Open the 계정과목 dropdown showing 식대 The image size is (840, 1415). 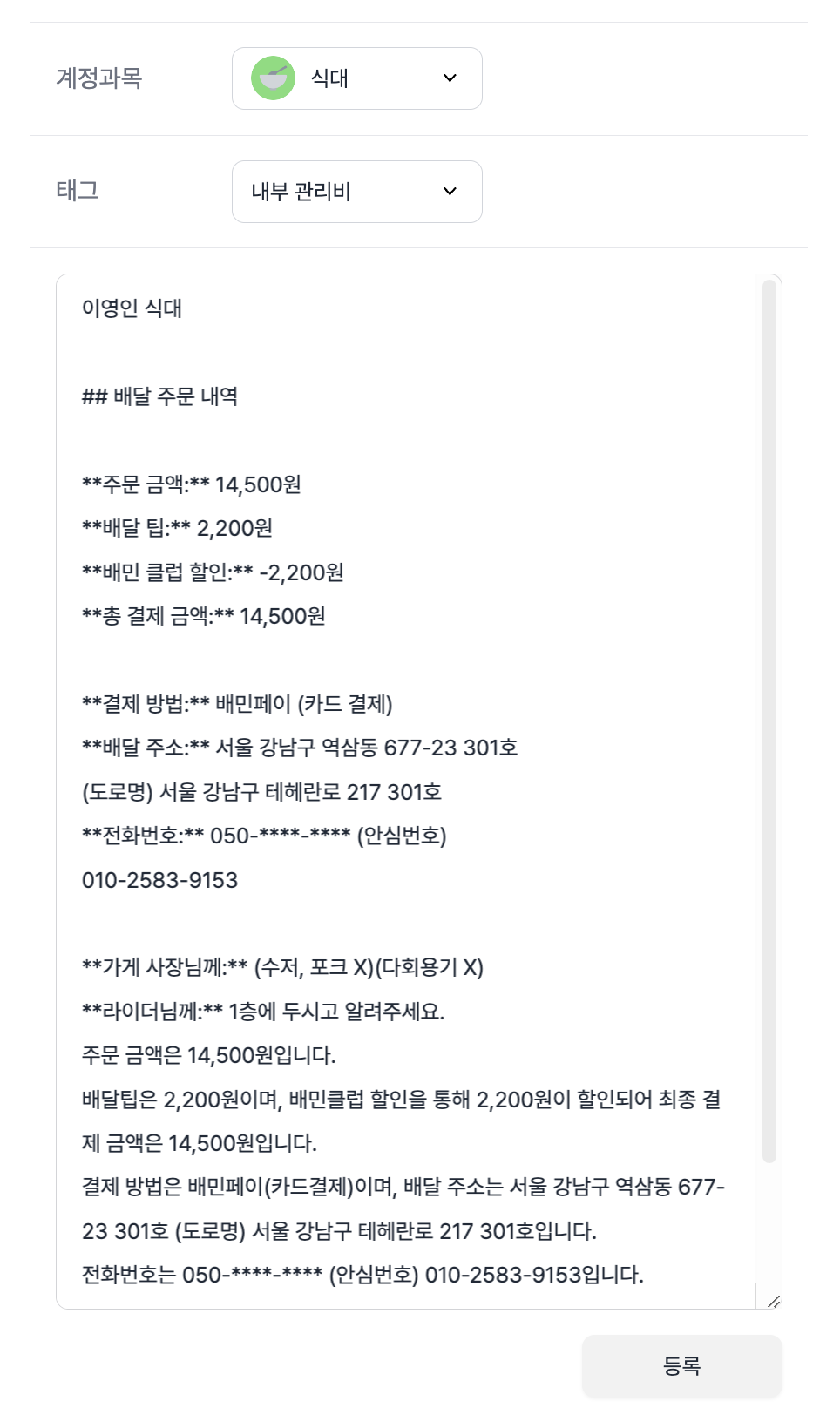click(x=356, y=78)
